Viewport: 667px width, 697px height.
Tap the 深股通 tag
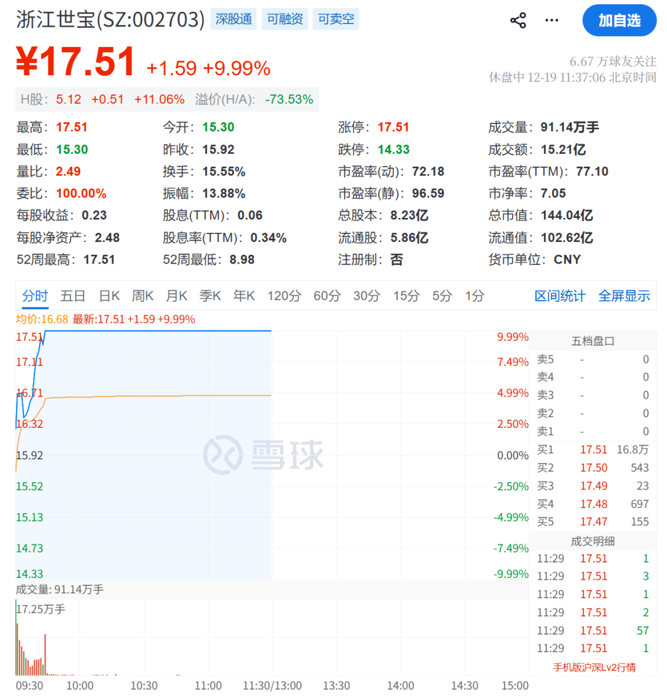[x=233, y=19]
